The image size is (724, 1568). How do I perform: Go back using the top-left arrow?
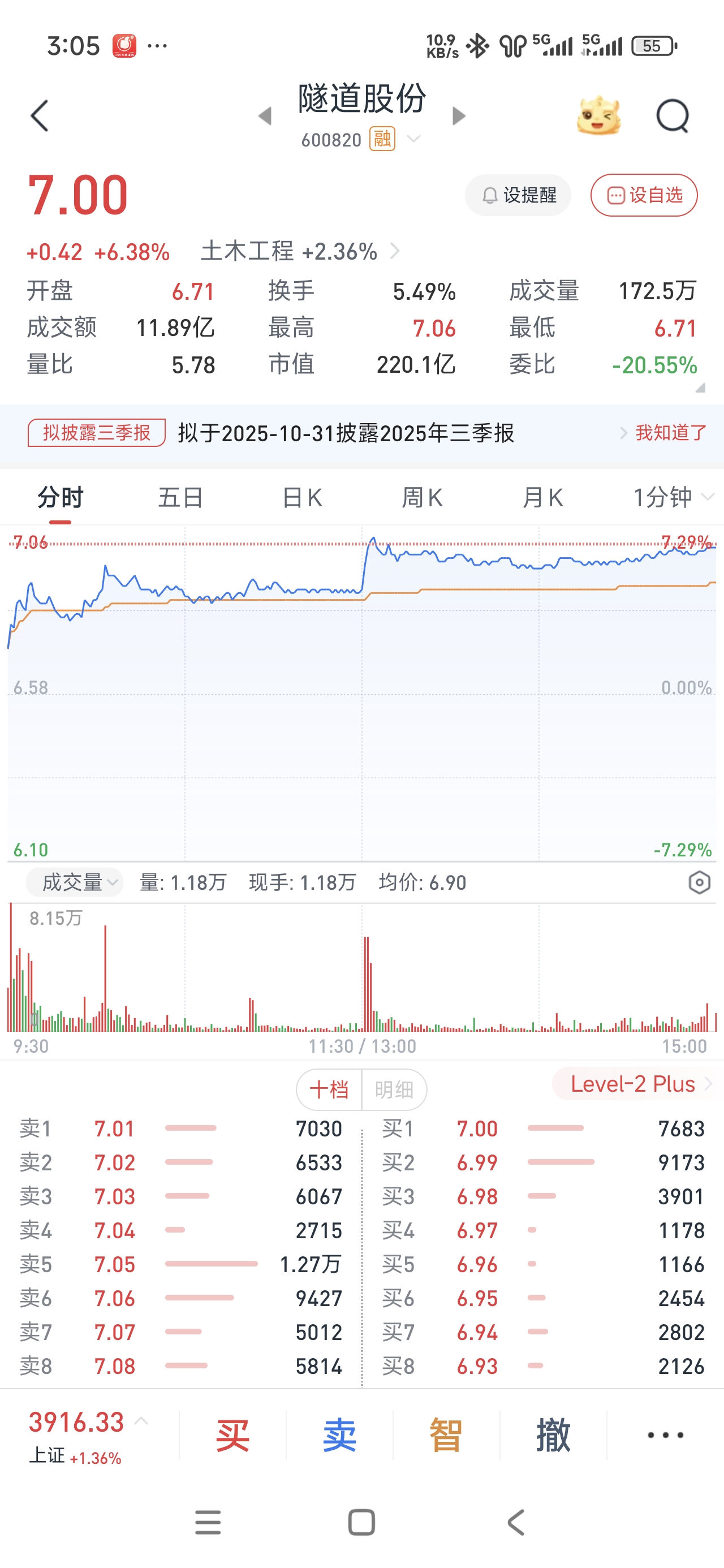[x=40, y=115]
